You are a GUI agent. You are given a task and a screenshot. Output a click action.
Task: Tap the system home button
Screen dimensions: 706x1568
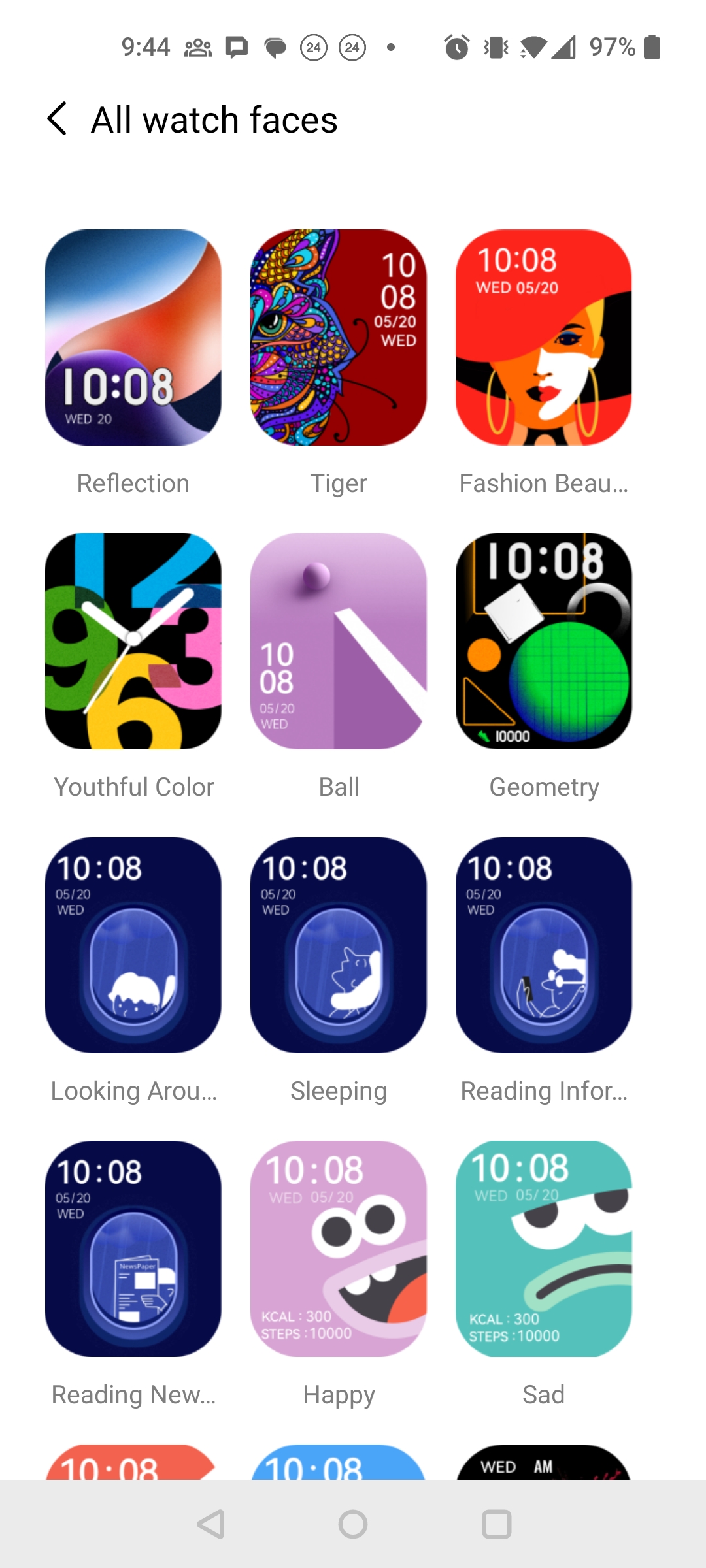click(x=353, y=1524)
